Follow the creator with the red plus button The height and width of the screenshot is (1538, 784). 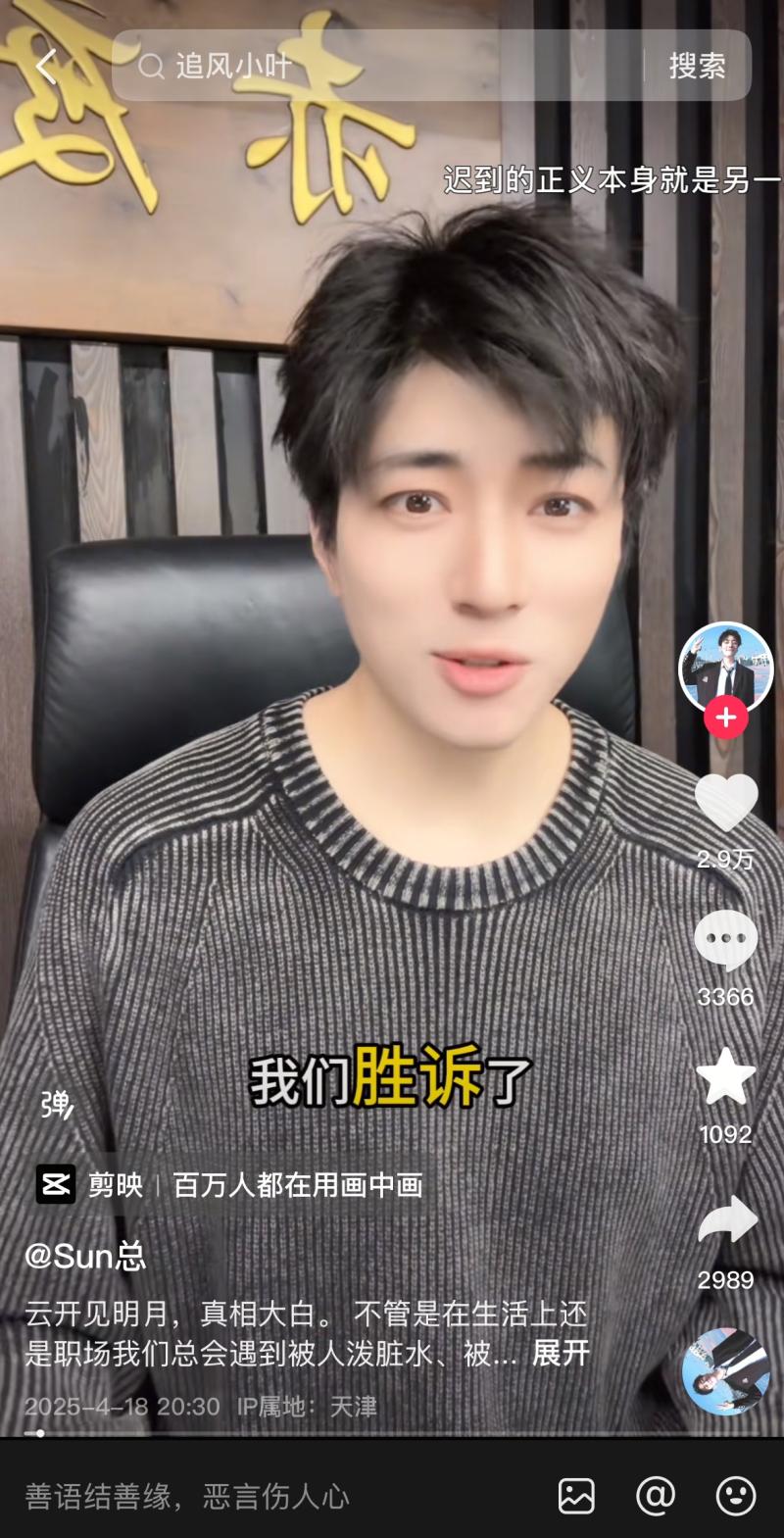coord(725,718)
